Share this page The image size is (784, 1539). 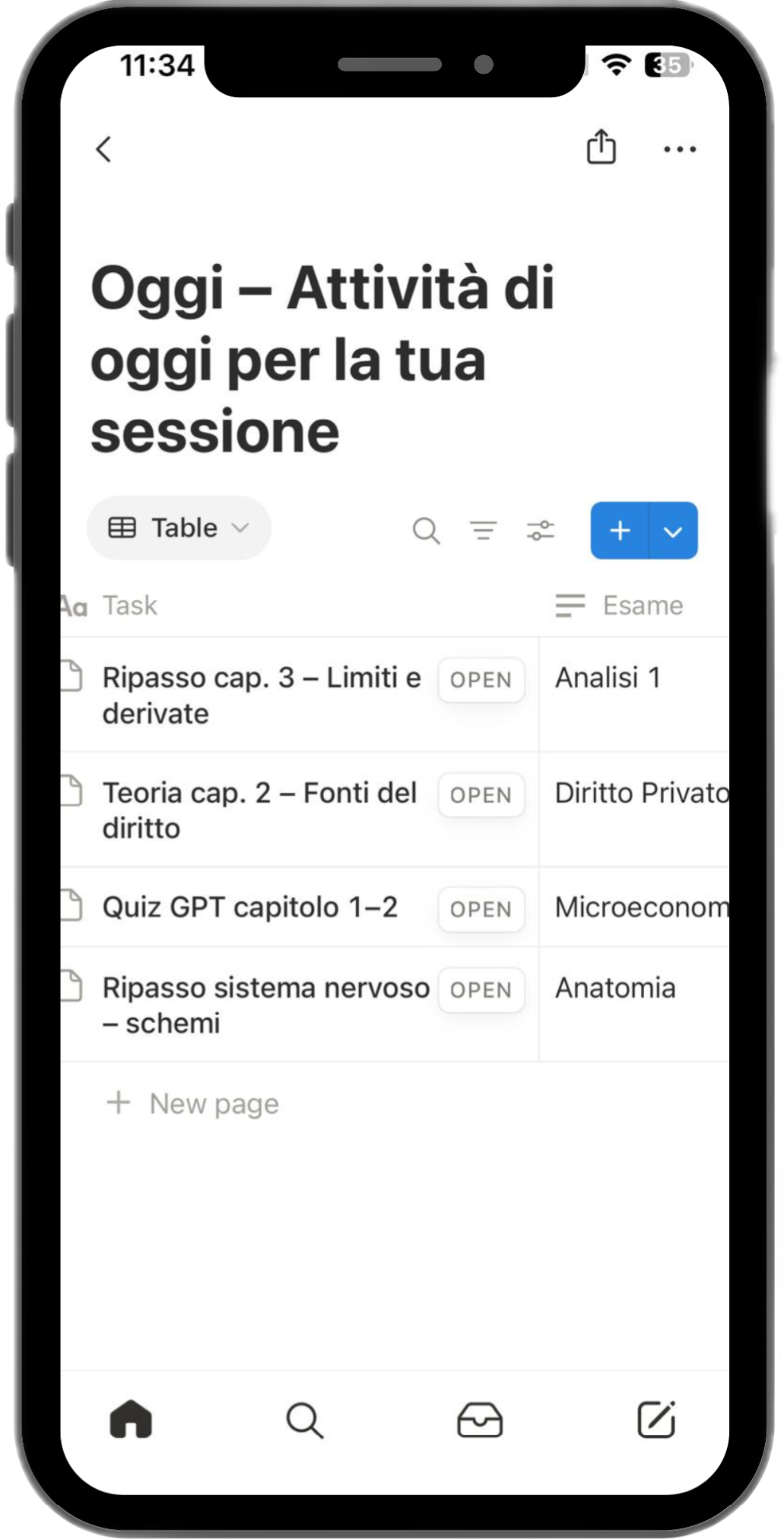[x=601, y=147]
